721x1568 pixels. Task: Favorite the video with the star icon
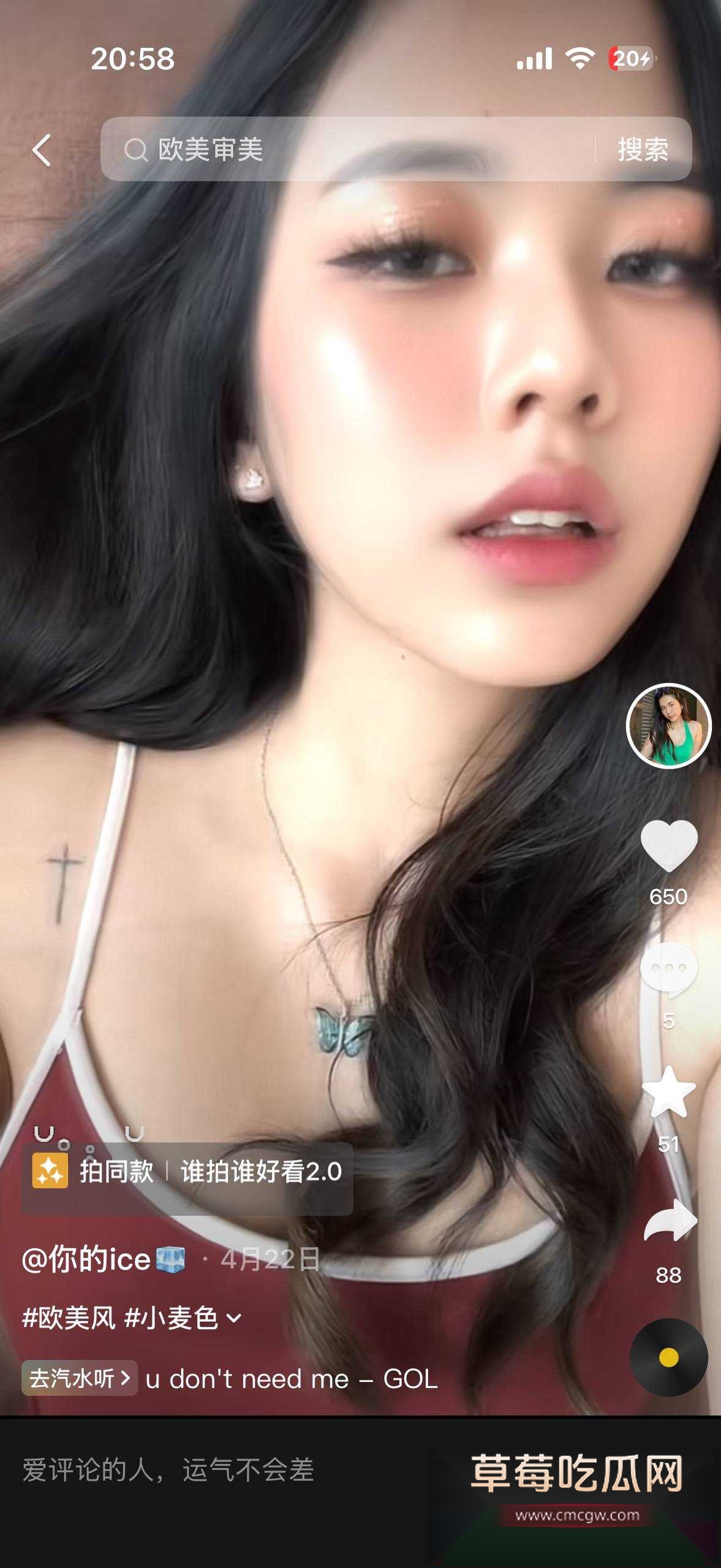click(x=668, y=1092)
